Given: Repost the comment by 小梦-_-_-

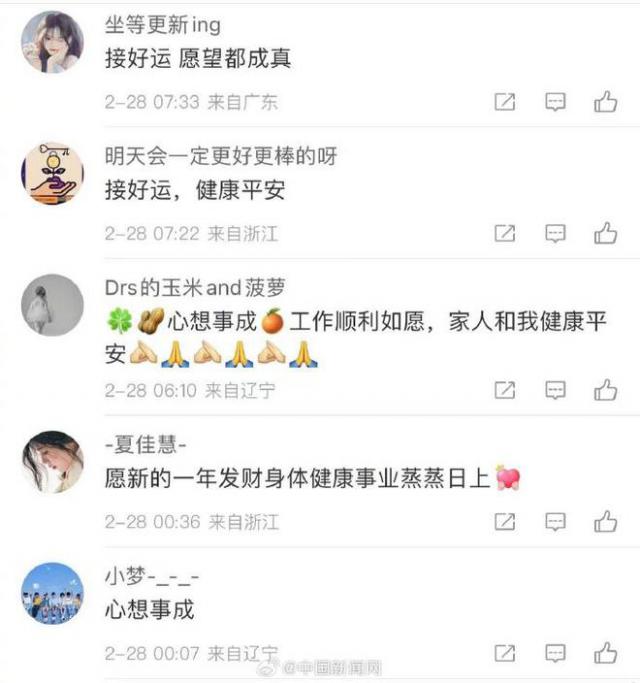Looking at the screenshot, I should pos(505,653).
